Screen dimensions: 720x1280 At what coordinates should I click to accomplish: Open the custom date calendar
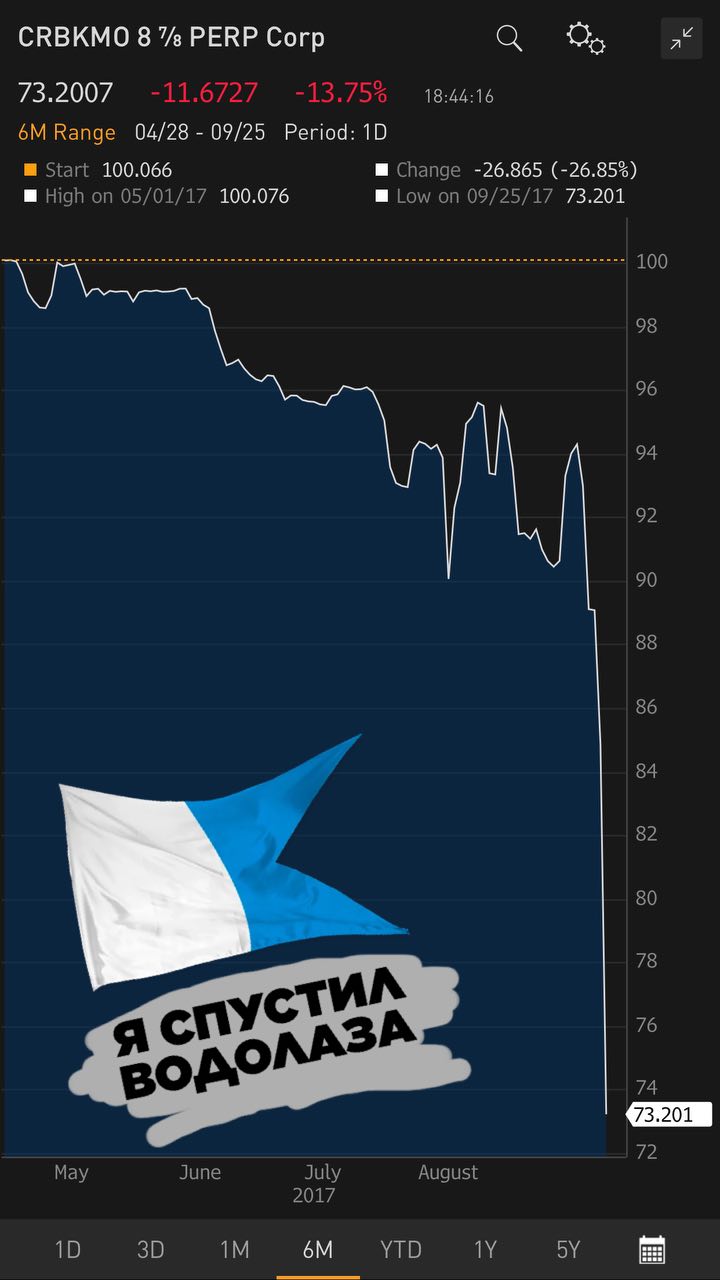pyautogui.click(x=652, y=1249)
